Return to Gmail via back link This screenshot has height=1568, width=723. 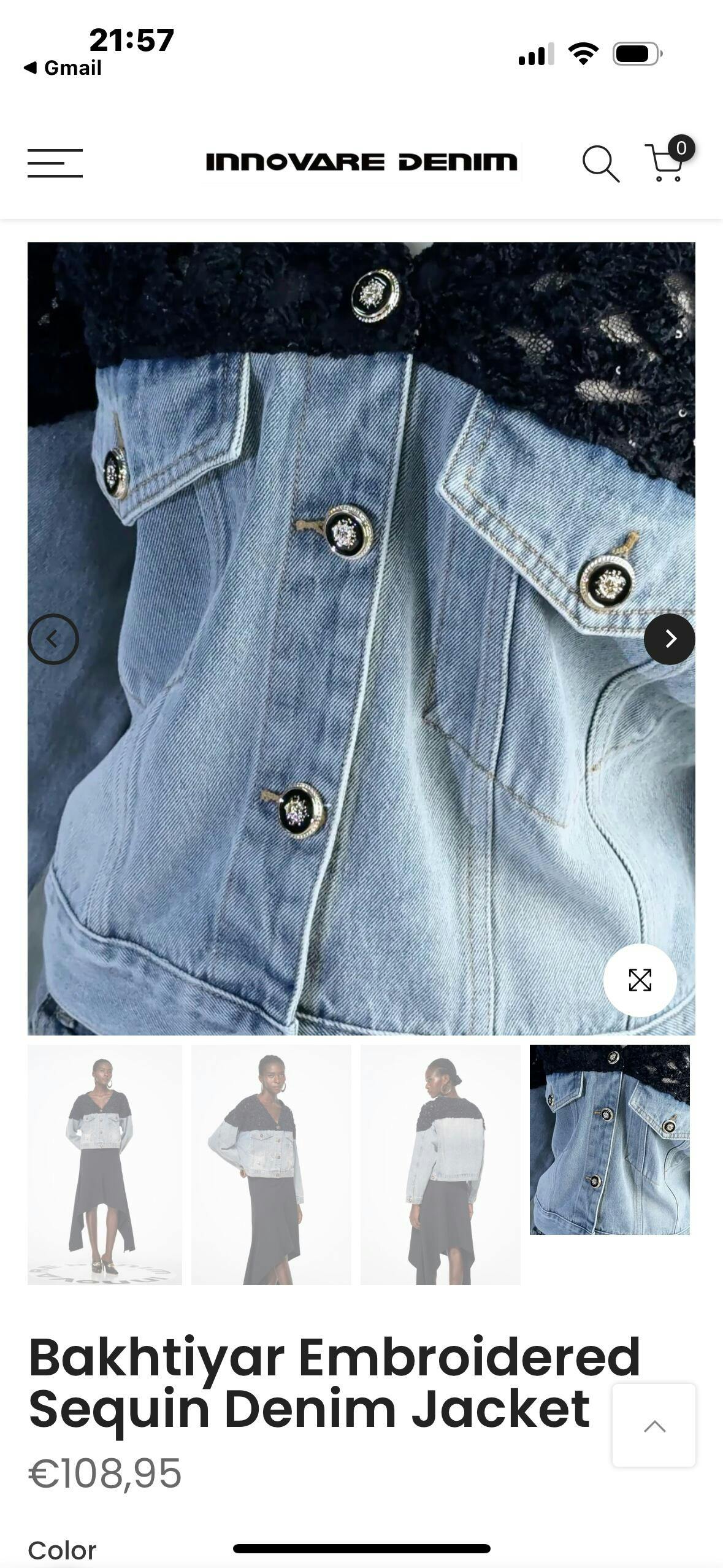click(63, 67)
